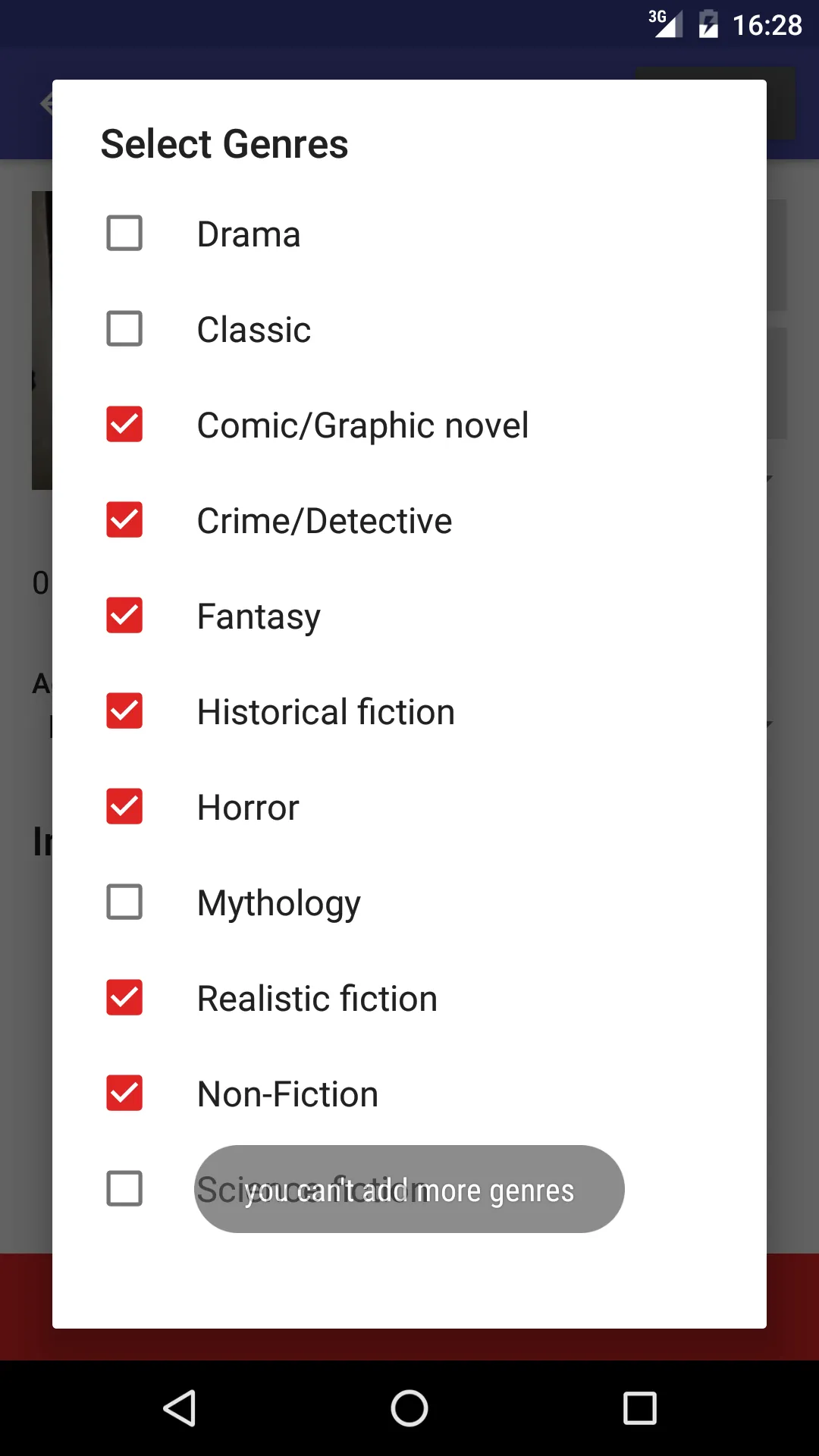Deselect Realistic fiction
Image resolution: width=819 pixels, height=1456 pixels.
point(124,998)
